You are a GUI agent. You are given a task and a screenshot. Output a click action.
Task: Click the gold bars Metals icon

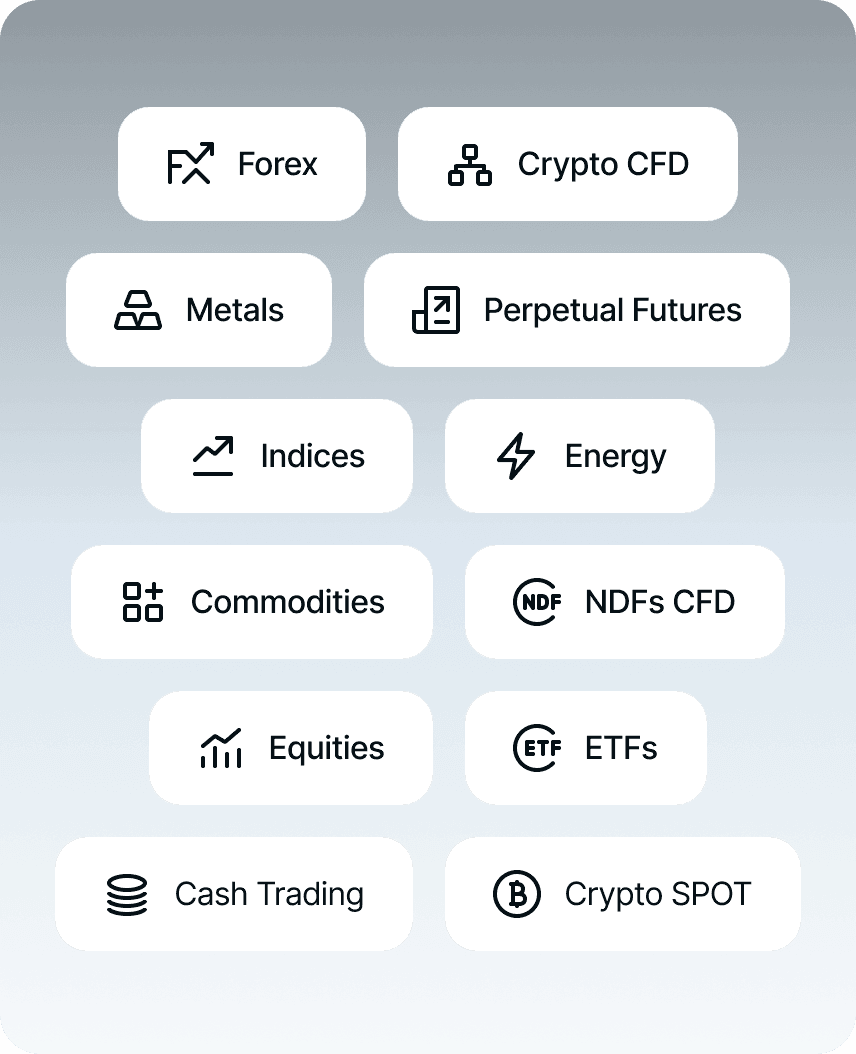[x=137, y=309]
